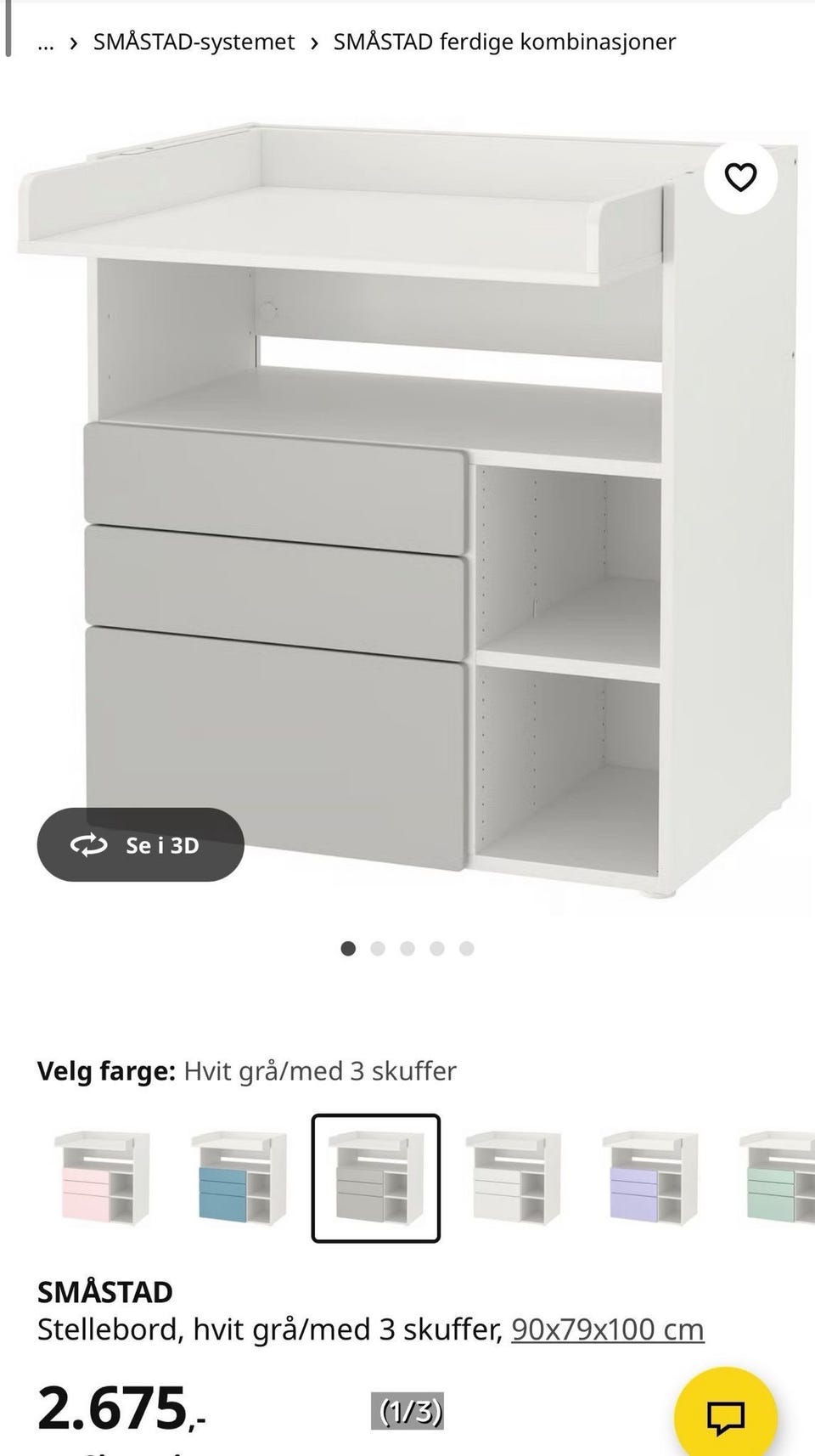815x1456 pixels.
Task: Add the changing table to favorites via heart icon
Action: click(x=742, y=178)
